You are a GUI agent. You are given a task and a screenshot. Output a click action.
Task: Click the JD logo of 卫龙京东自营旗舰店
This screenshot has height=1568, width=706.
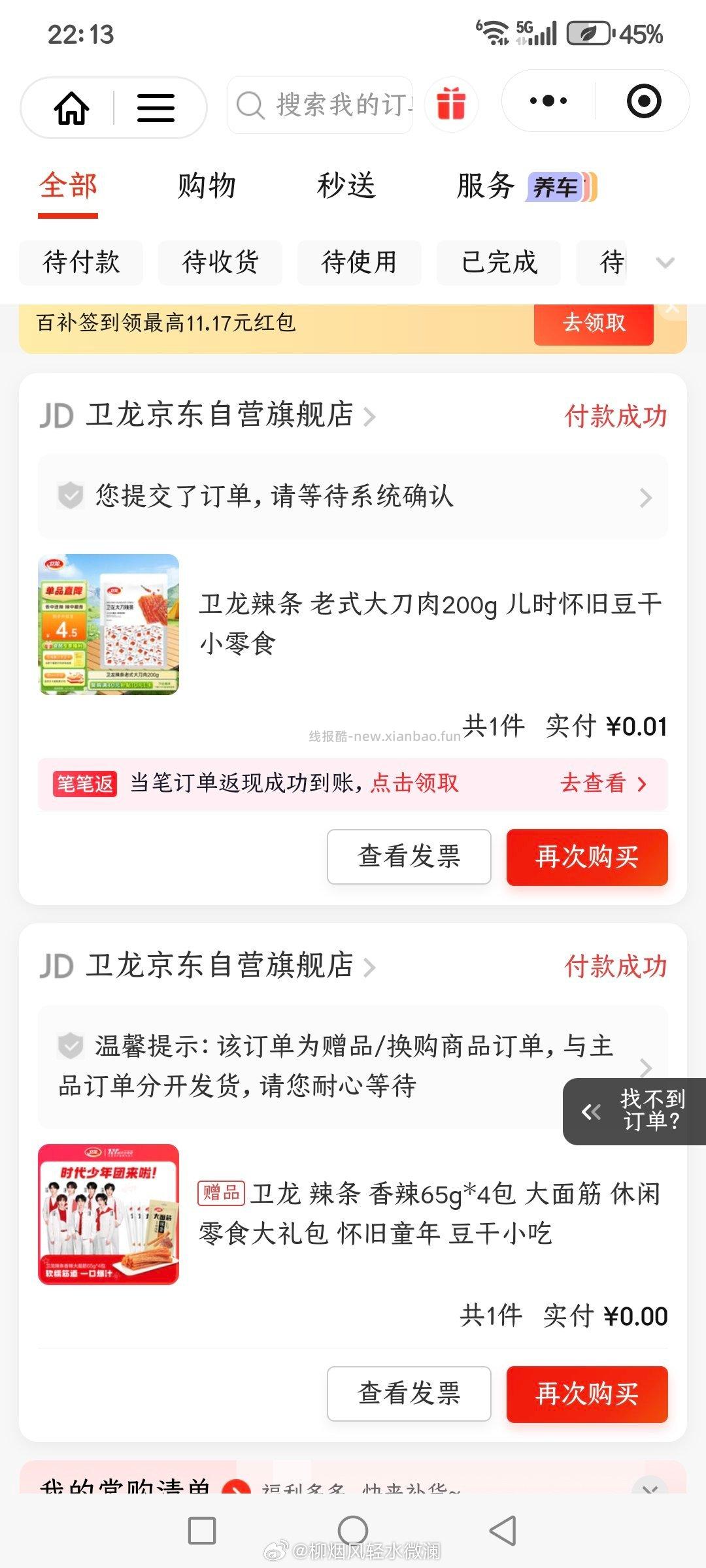pos(58,416)
